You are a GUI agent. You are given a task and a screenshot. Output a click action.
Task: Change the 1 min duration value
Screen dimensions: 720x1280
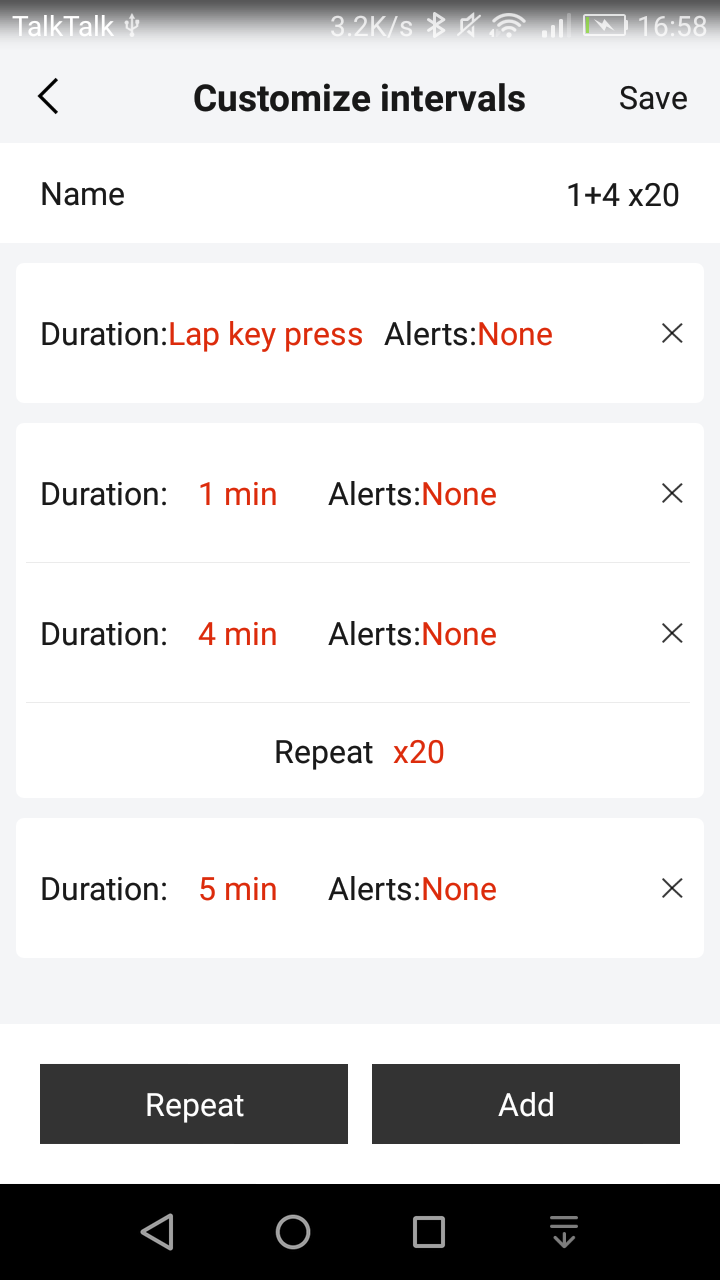pos(238,494)
